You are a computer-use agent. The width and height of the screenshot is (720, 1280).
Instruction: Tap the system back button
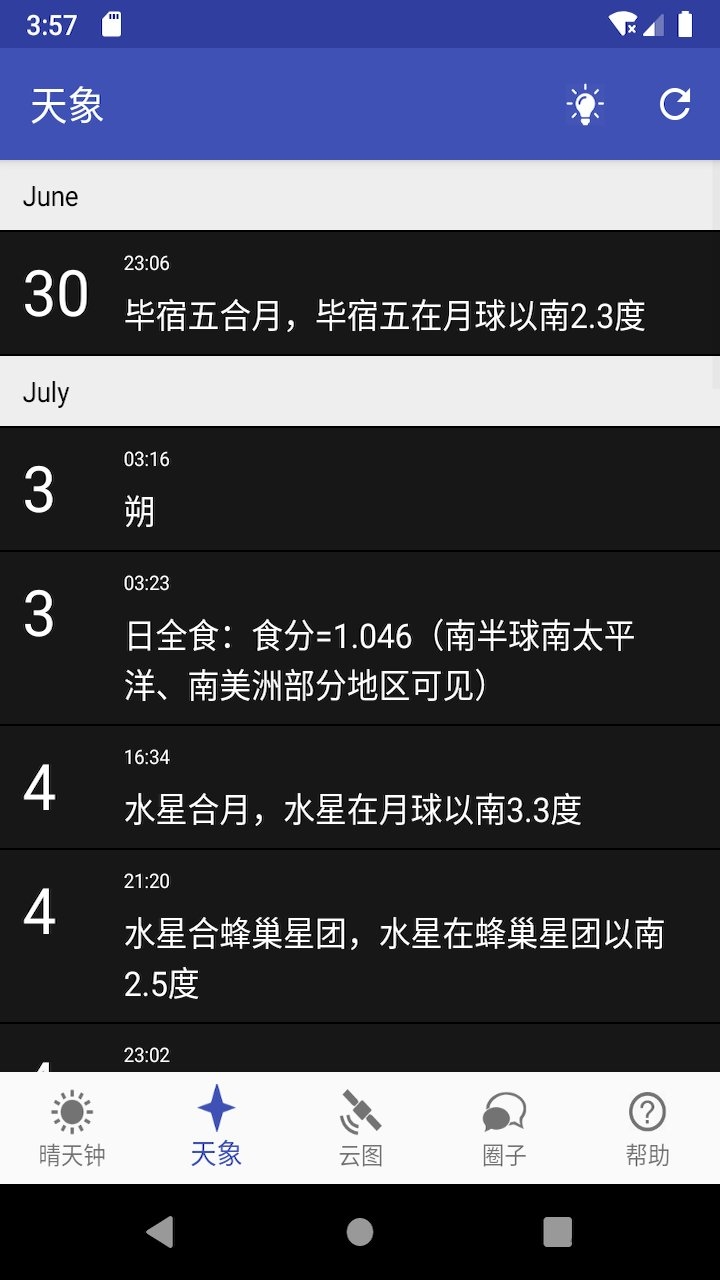pyautogui.click(x=160, y=1232)
